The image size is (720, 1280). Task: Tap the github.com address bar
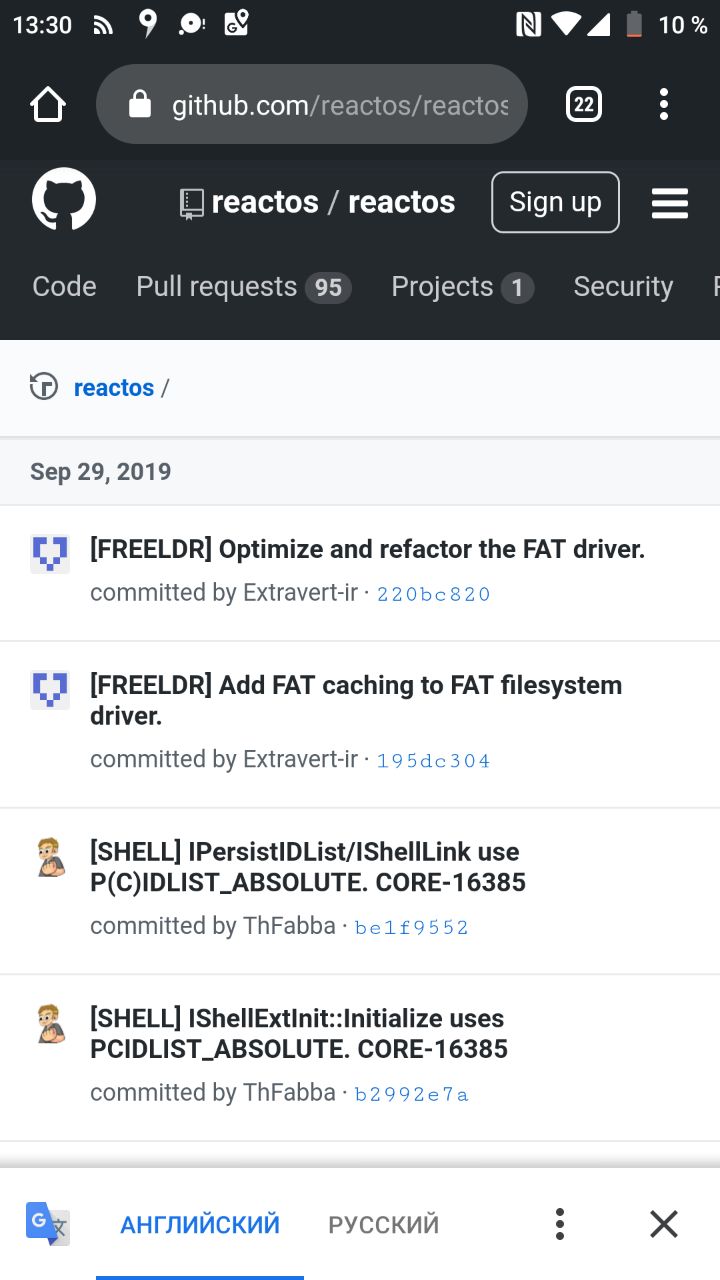[x=320, y=104]
